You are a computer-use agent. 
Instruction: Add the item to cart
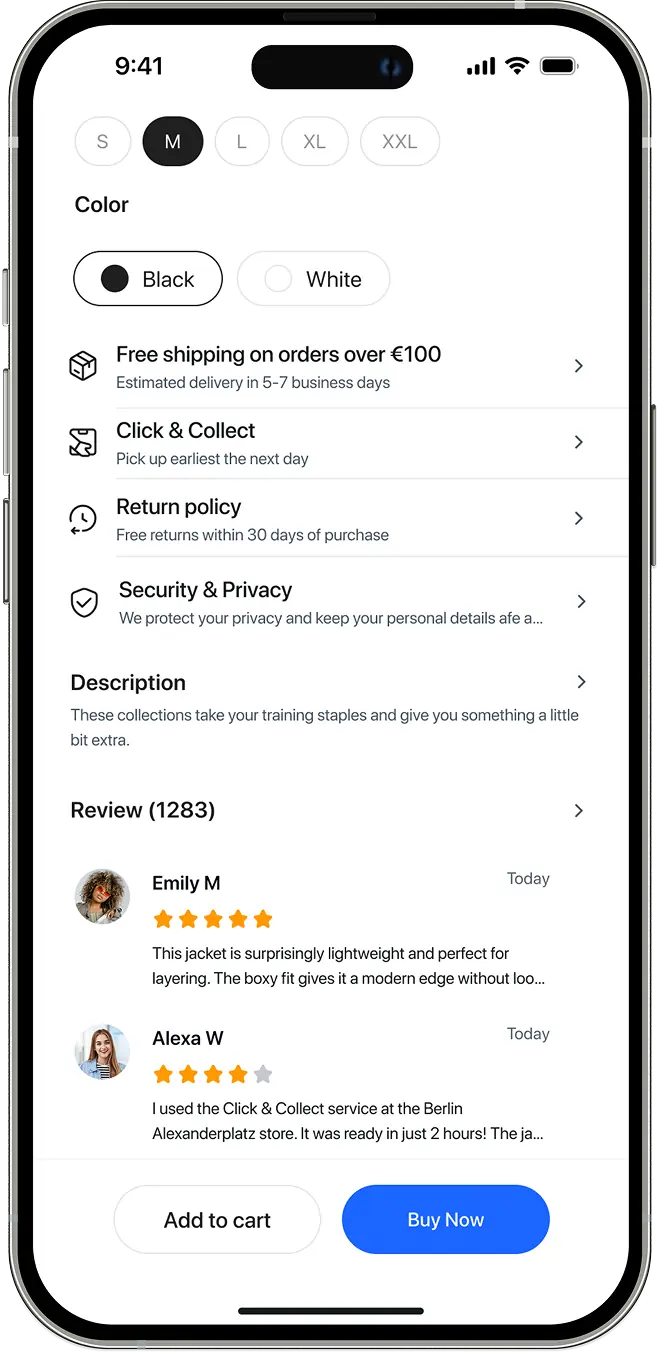point(217,1220)
